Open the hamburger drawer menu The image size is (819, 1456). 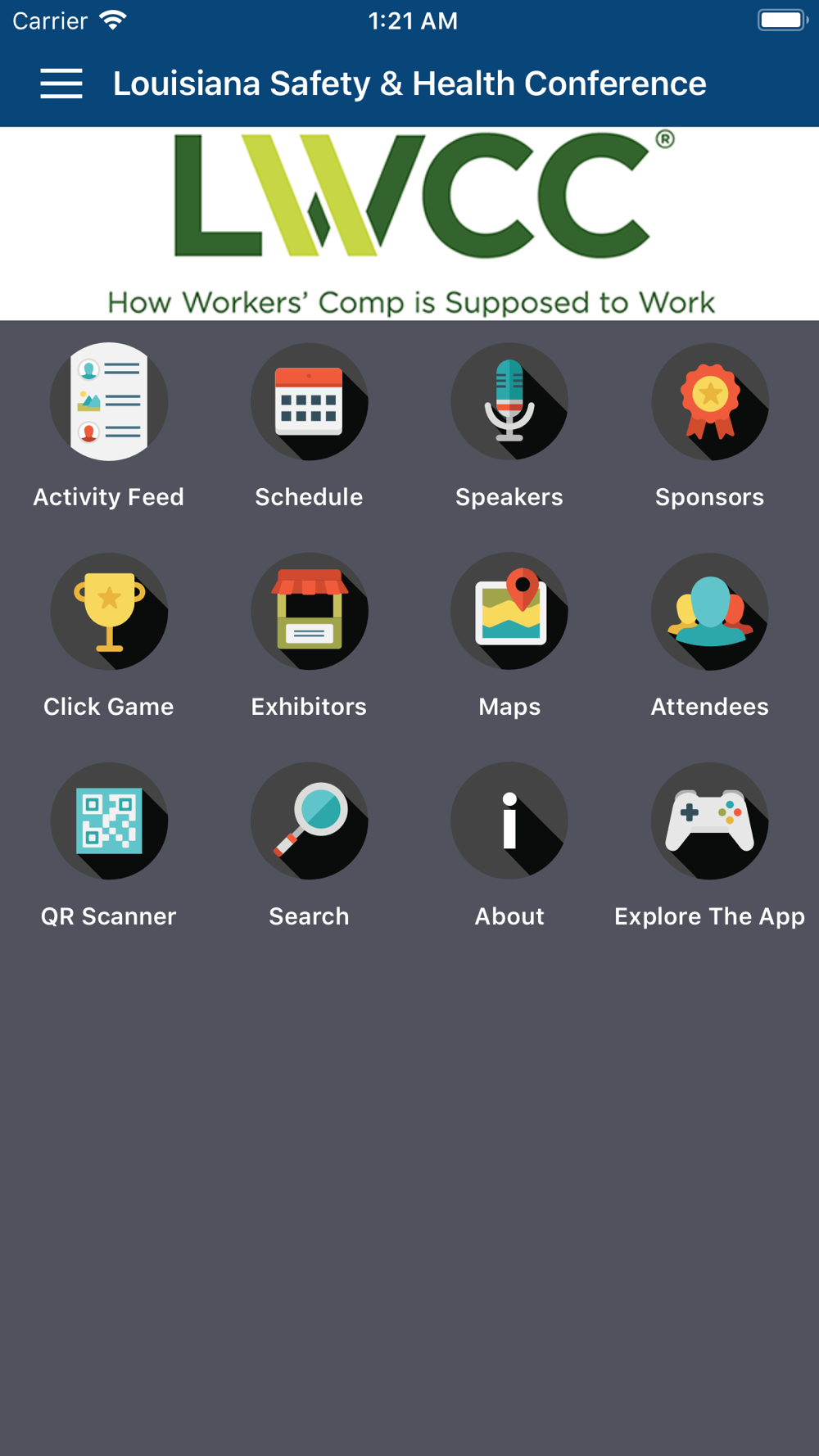61,84
